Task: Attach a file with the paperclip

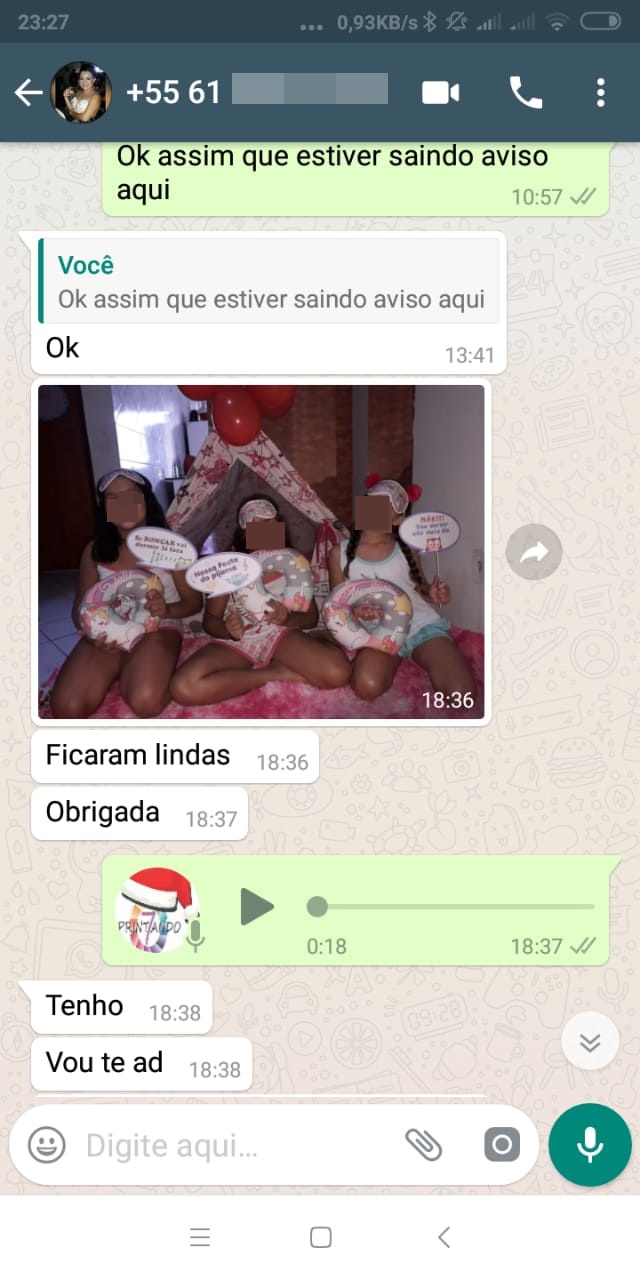Action: click(424, 1145)
